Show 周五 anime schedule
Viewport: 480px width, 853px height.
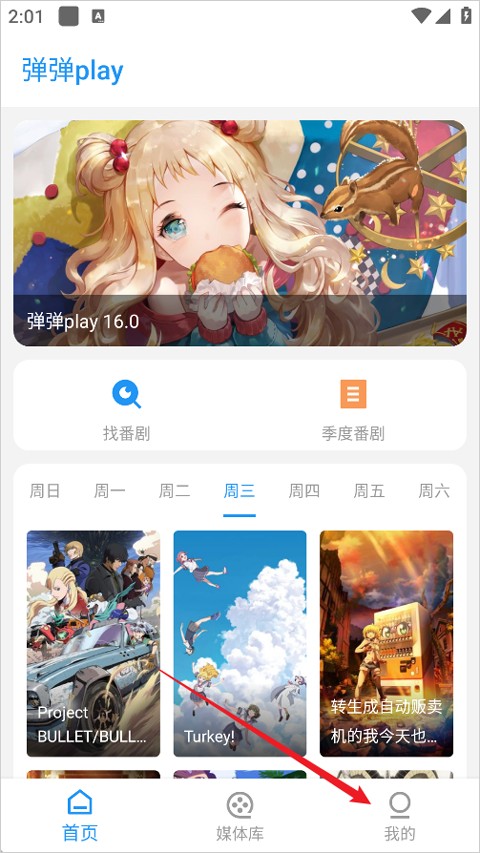[369, 491]
